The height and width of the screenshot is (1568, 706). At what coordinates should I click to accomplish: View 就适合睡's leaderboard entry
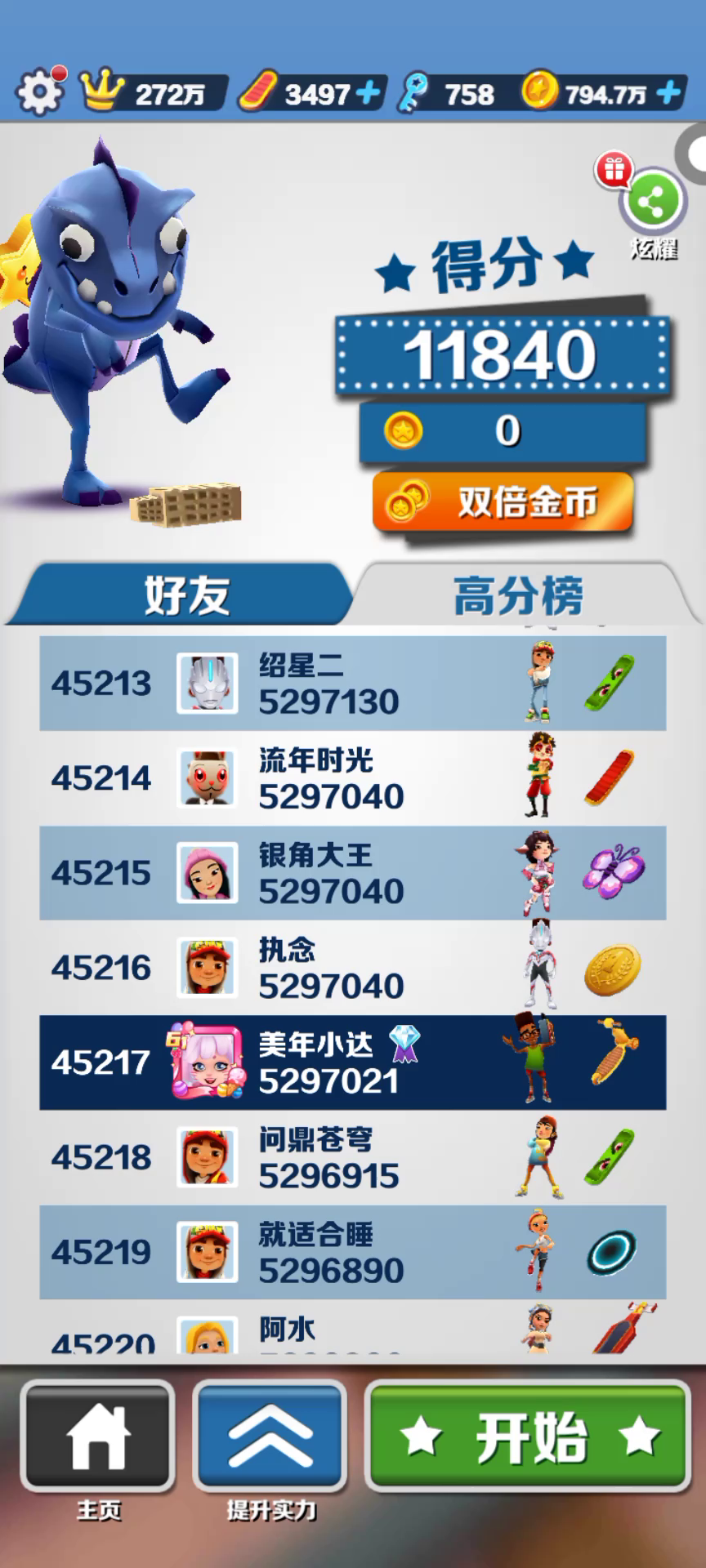click(x=353, y=1252)
